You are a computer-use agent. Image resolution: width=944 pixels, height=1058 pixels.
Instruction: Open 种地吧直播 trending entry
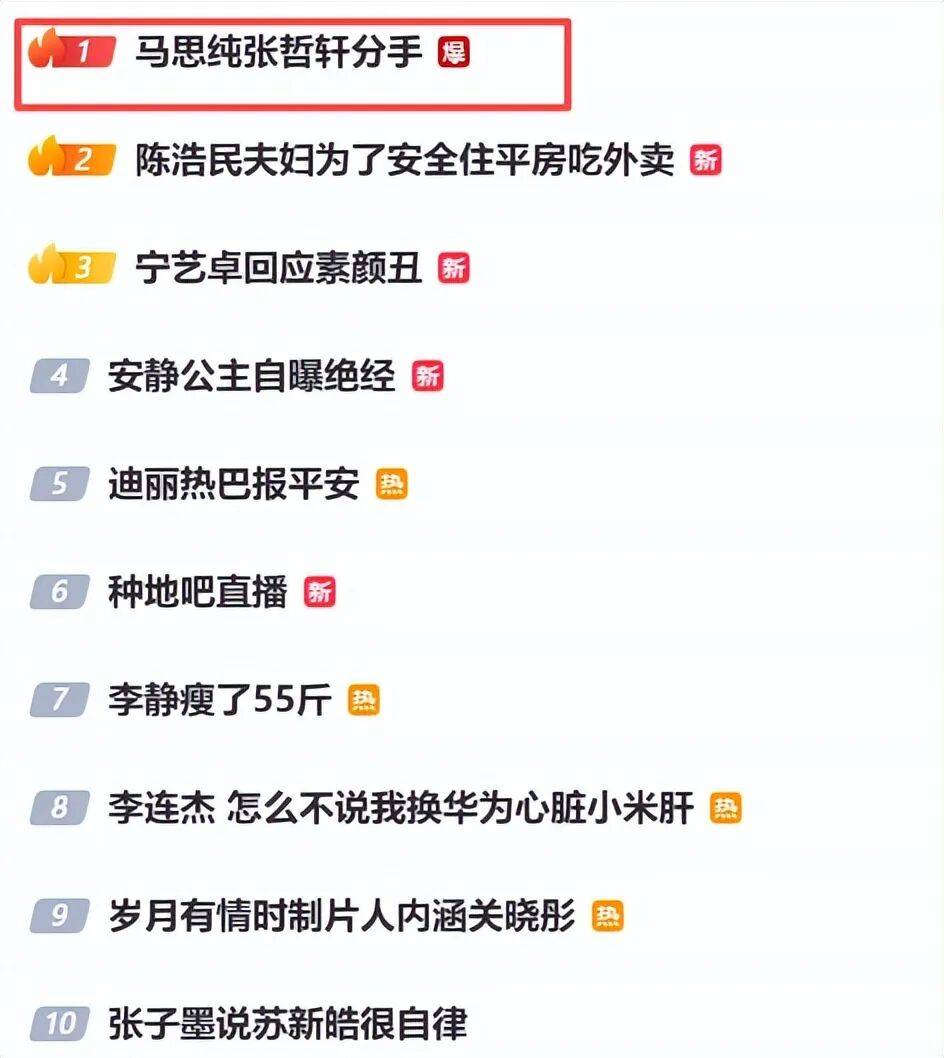197,592
